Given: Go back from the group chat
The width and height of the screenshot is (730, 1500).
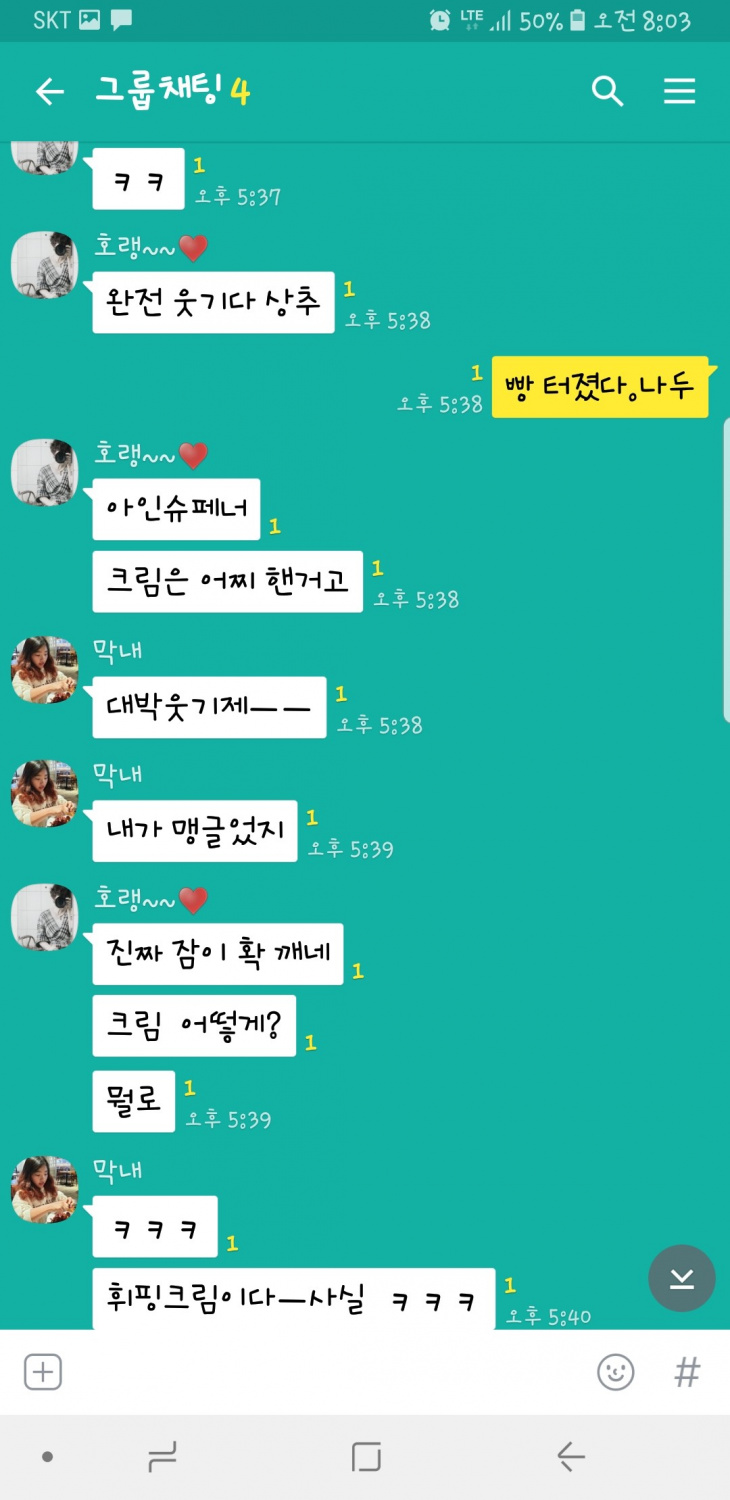Looking at the screenshot, I should coord(49,92).
